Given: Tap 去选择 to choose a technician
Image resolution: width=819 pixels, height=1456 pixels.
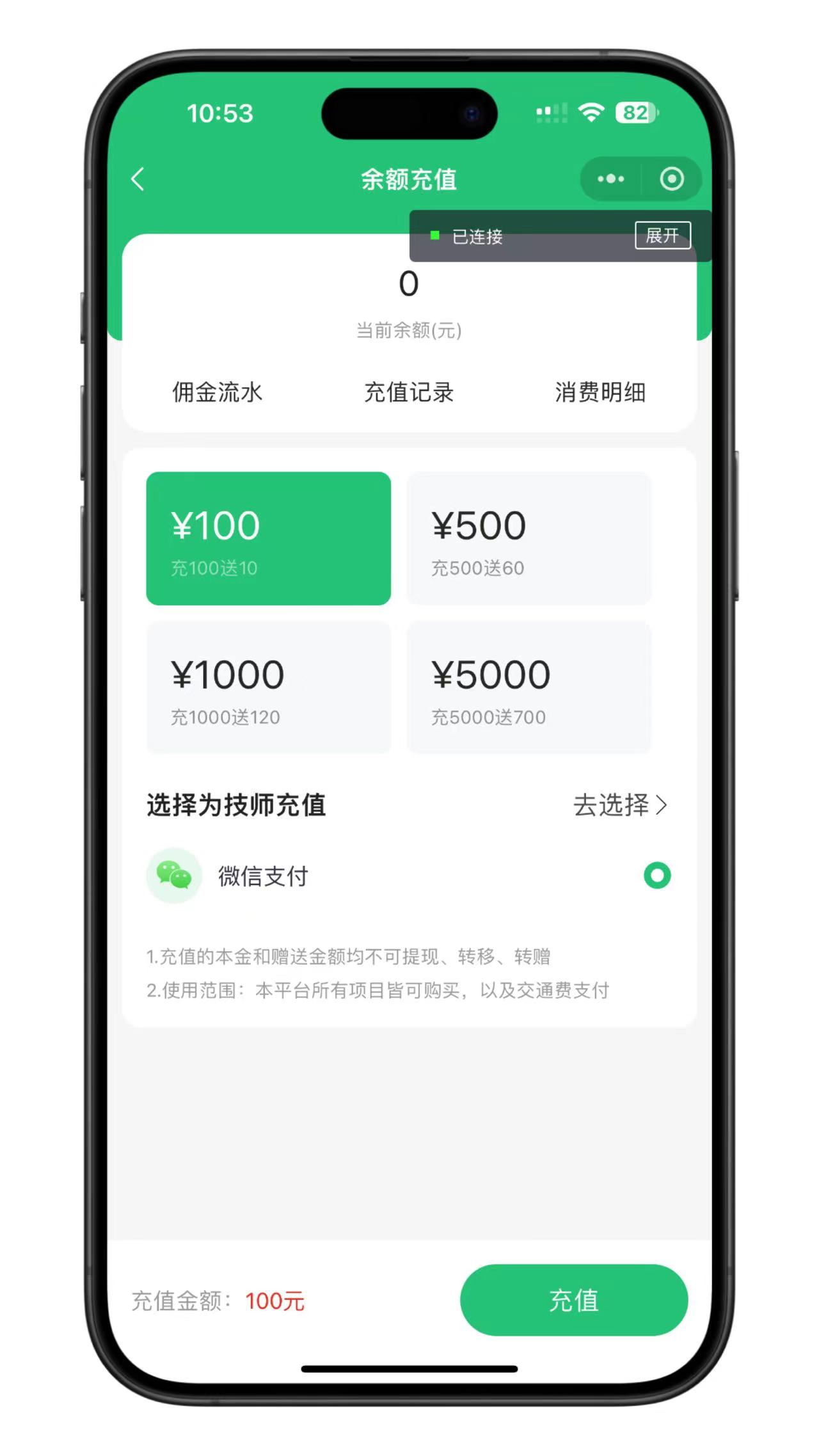Looking at the screenshot, I should pos(619,805).
